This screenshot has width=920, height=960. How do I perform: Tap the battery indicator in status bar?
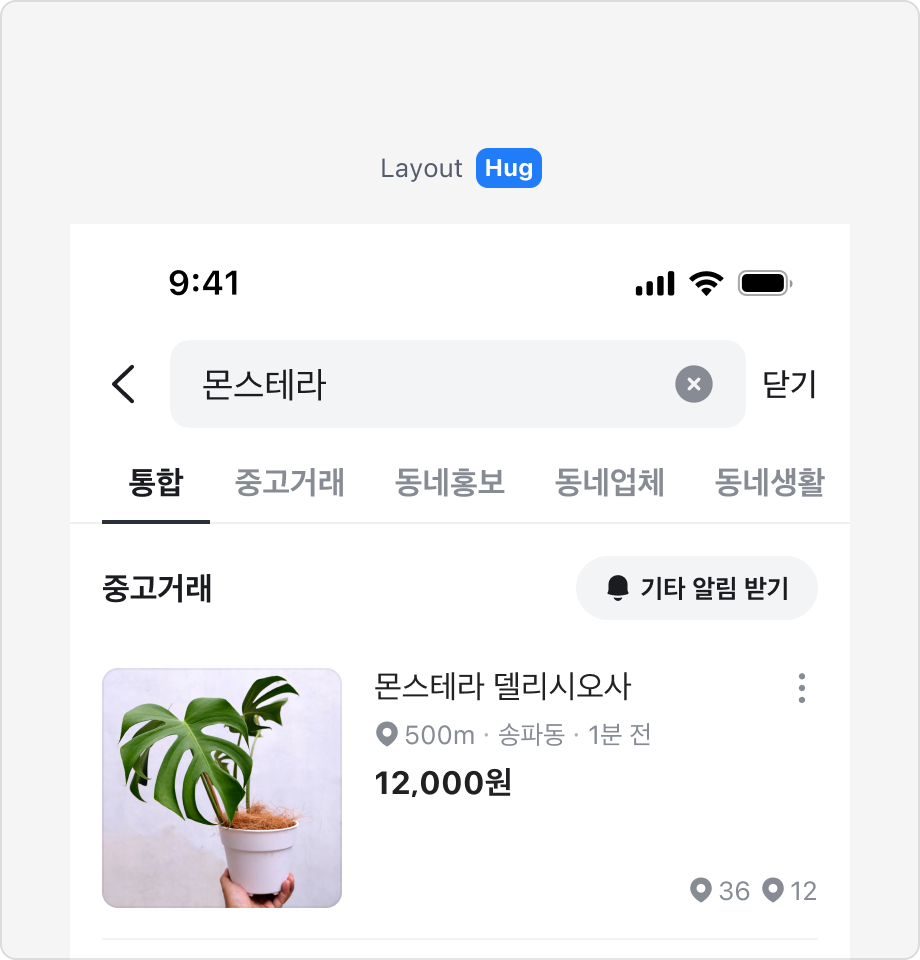[x=765, y=283]
